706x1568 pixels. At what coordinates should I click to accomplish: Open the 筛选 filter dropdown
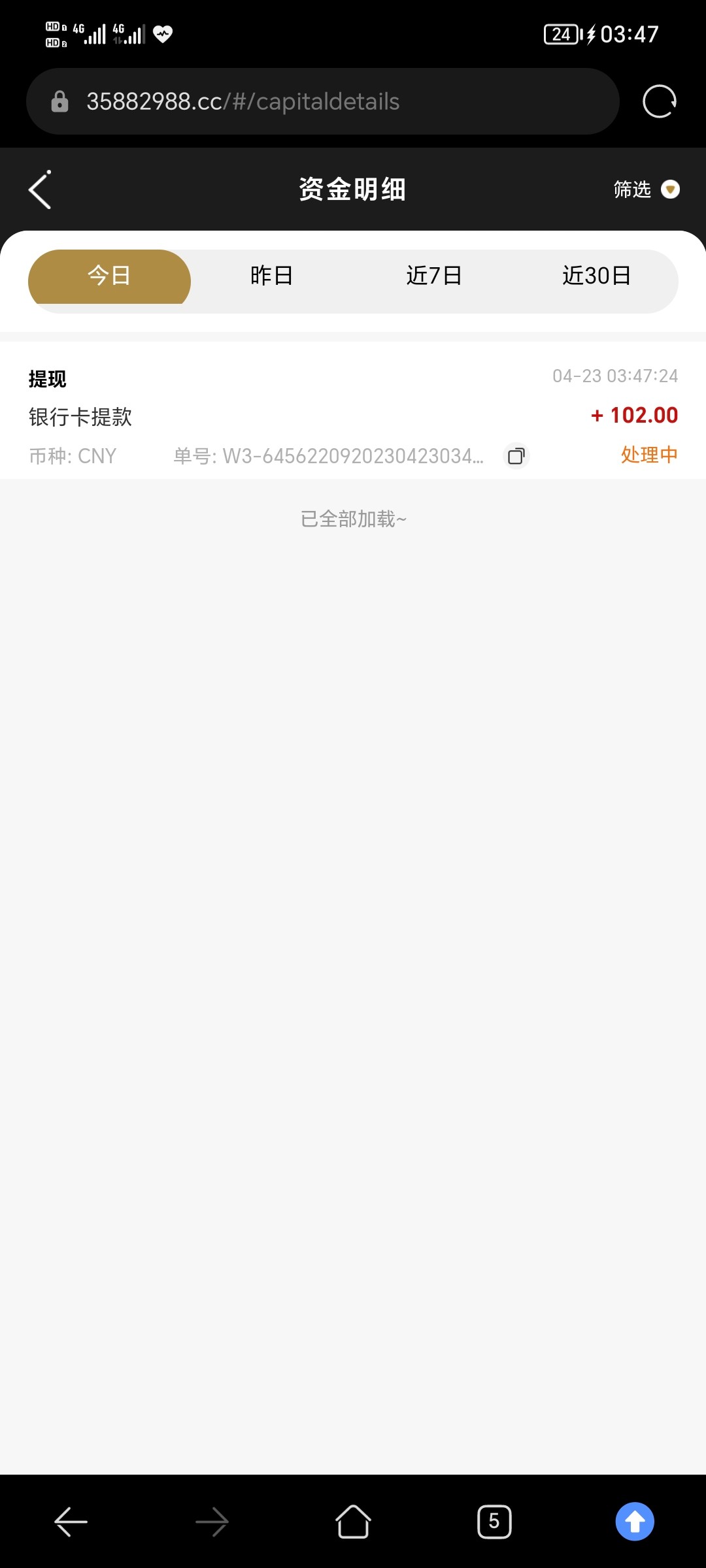click(x=646, y=189)
